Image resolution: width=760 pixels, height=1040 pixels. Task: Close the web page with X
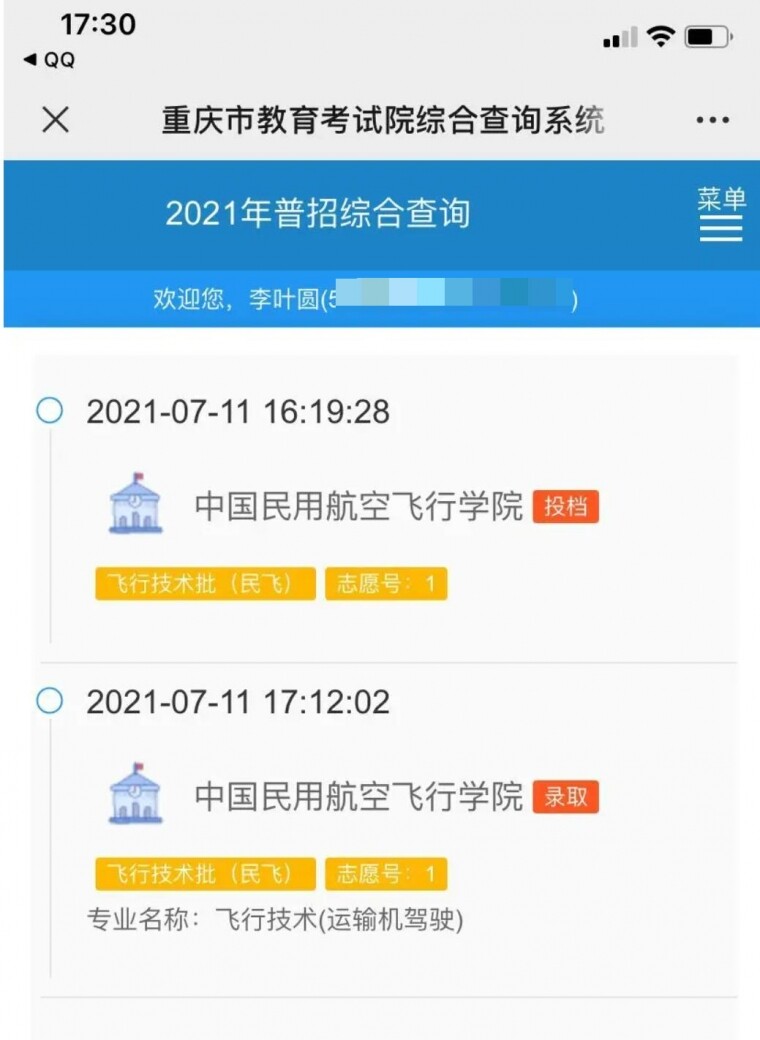point(55,120)
